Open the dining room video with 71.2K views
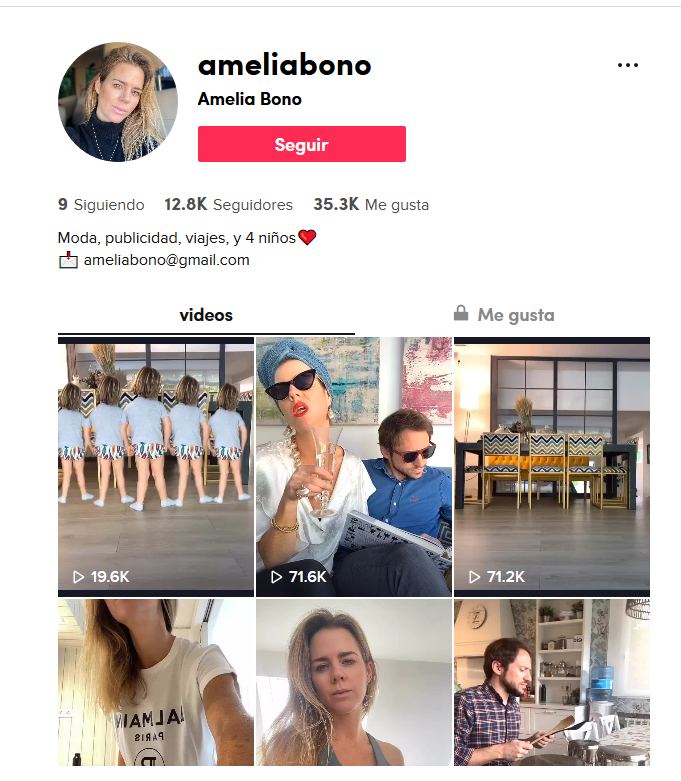Viewport: 681px width, 781px height. click(551, 466)
